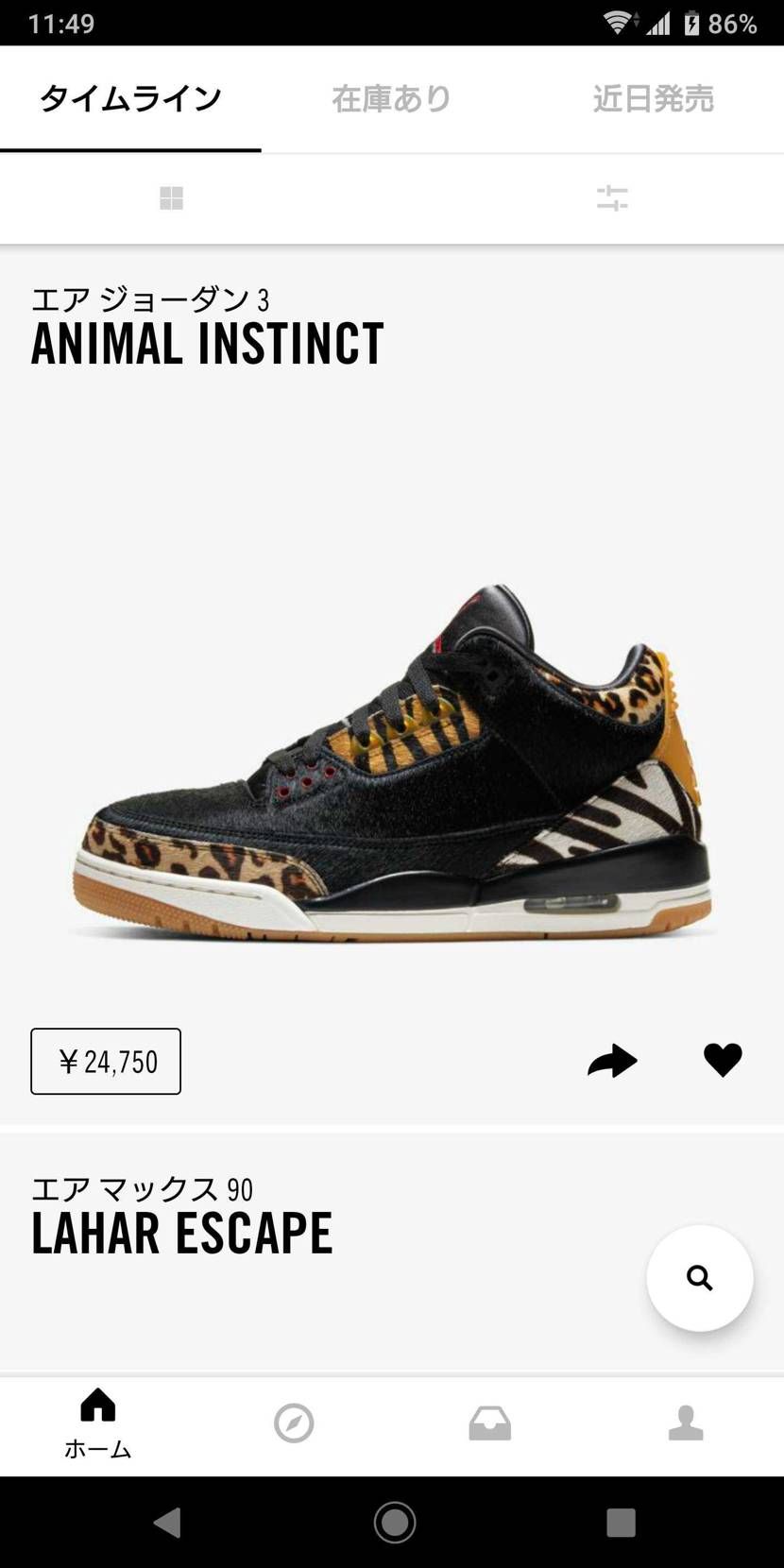Select the タイムライン tab
Screen dimensions: 784x1568
pyautogui.click(x=130, y=98)
